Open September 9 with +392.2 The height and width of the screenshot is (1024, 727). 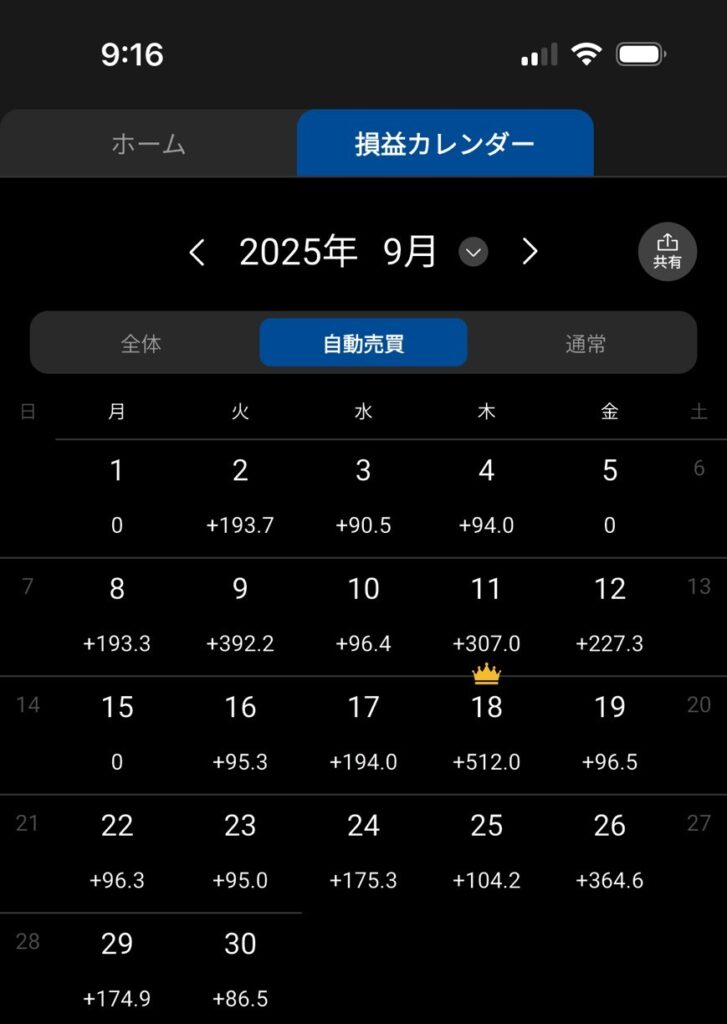click(x=240, y=615)
